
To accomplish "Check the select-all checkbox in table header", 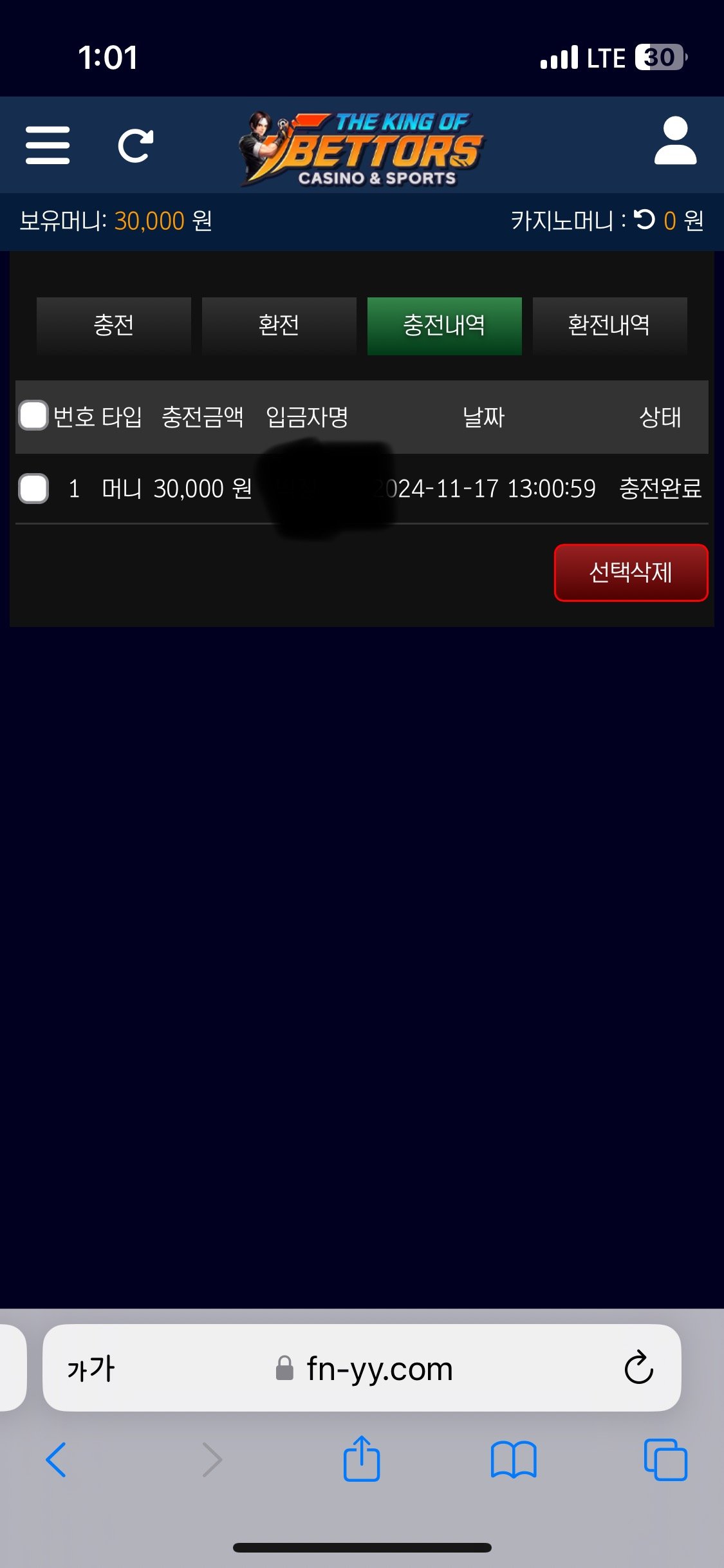I will tap(33, 415).
